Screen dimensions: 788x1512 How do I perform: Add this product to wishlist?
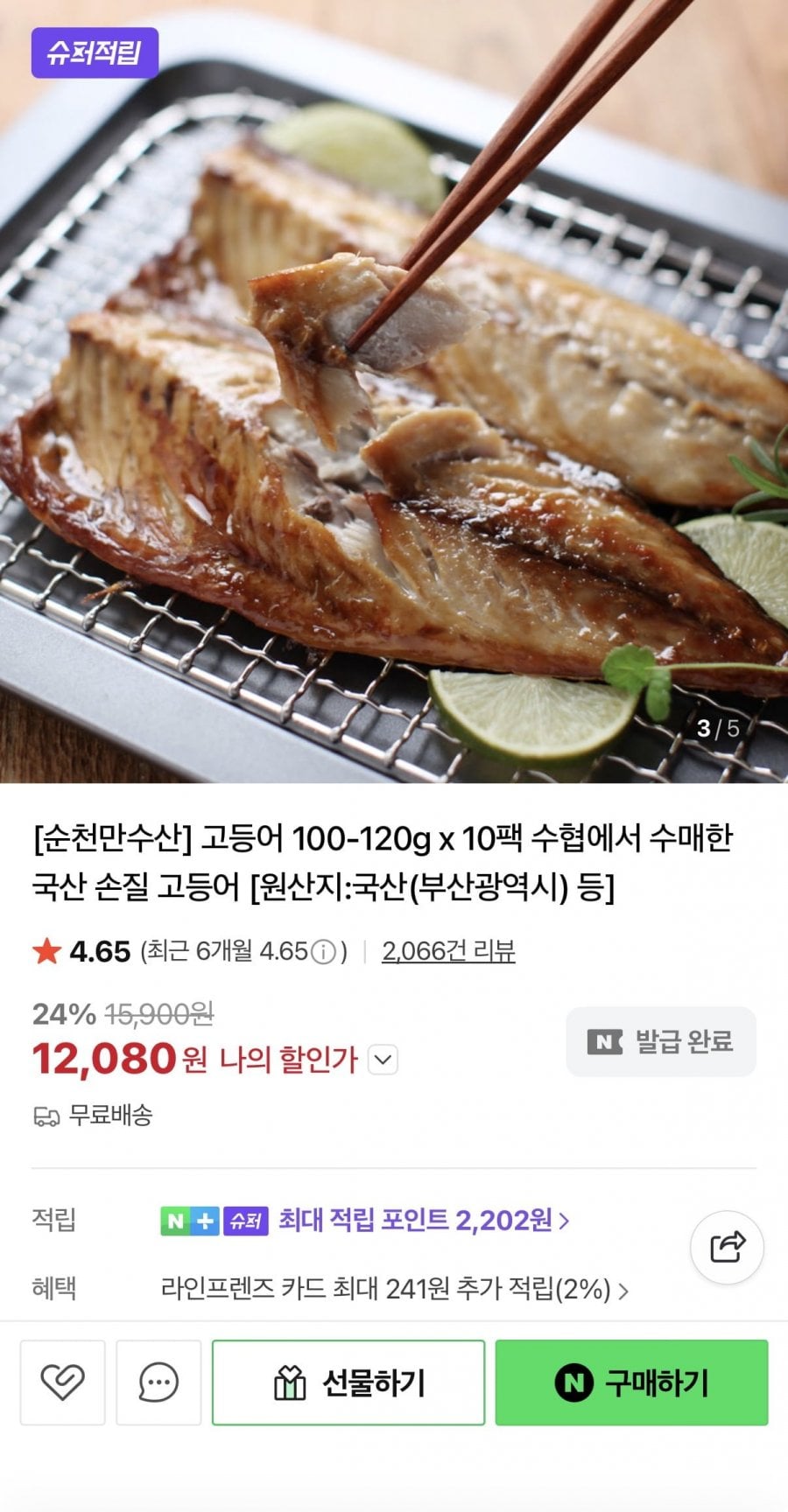pyautogui.click(x=63, y=1382)
